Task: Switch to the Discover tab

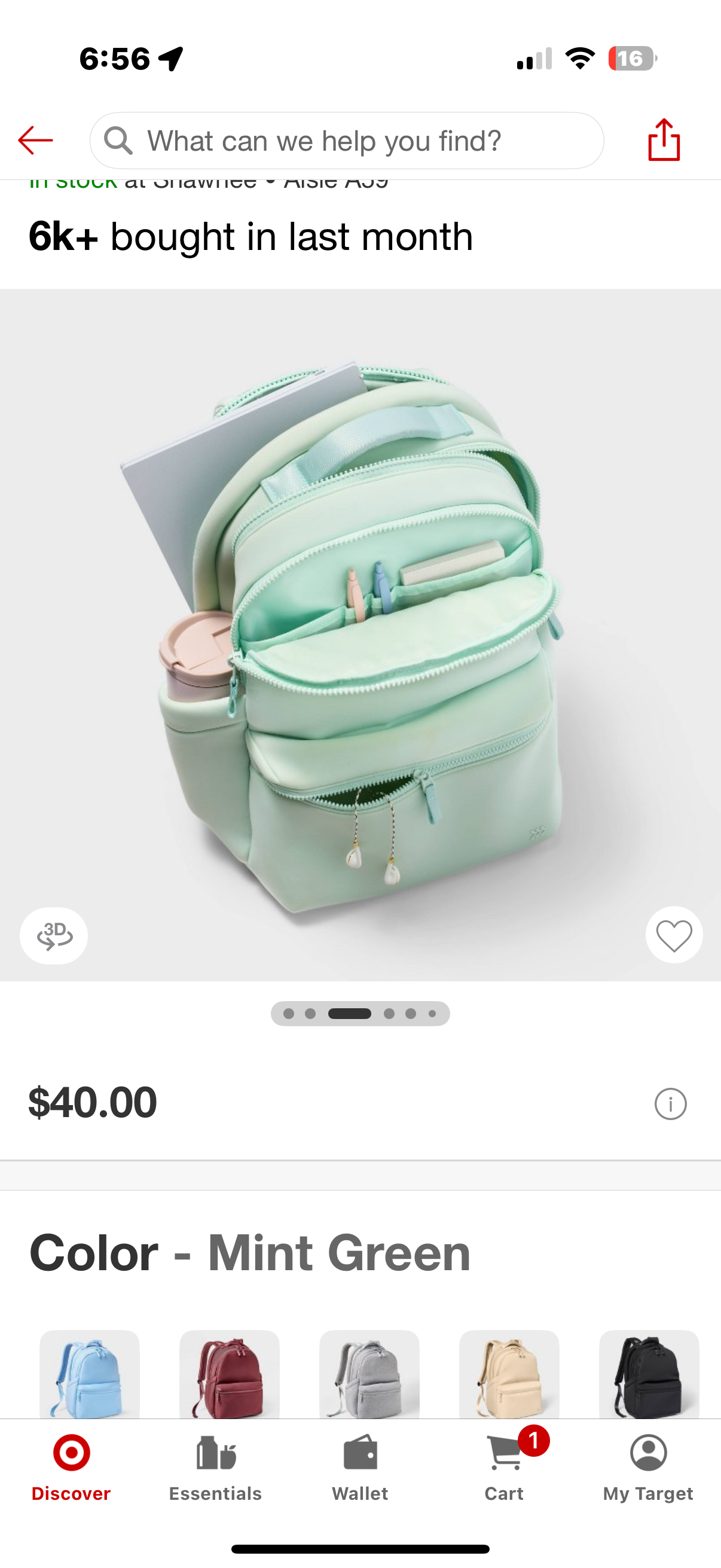Action: click(x=71, y=1468)
